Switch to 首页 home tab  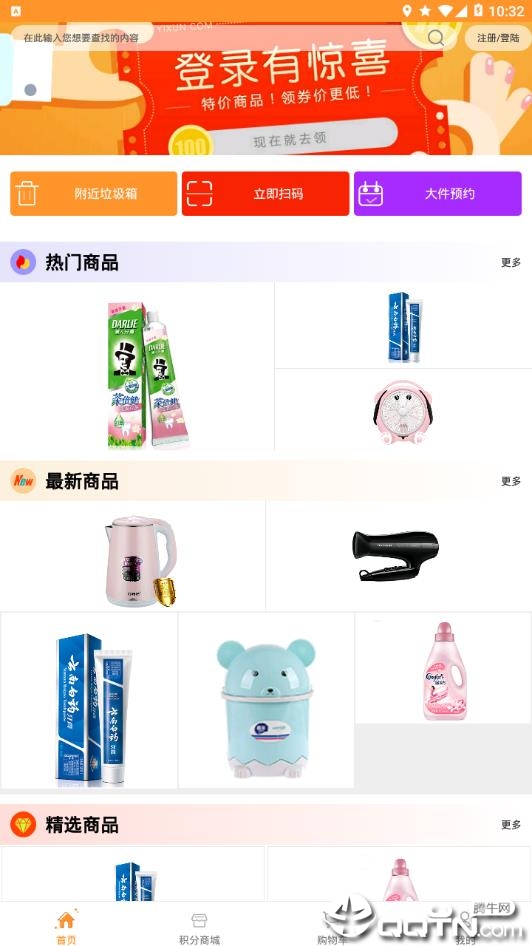point(66,926)
